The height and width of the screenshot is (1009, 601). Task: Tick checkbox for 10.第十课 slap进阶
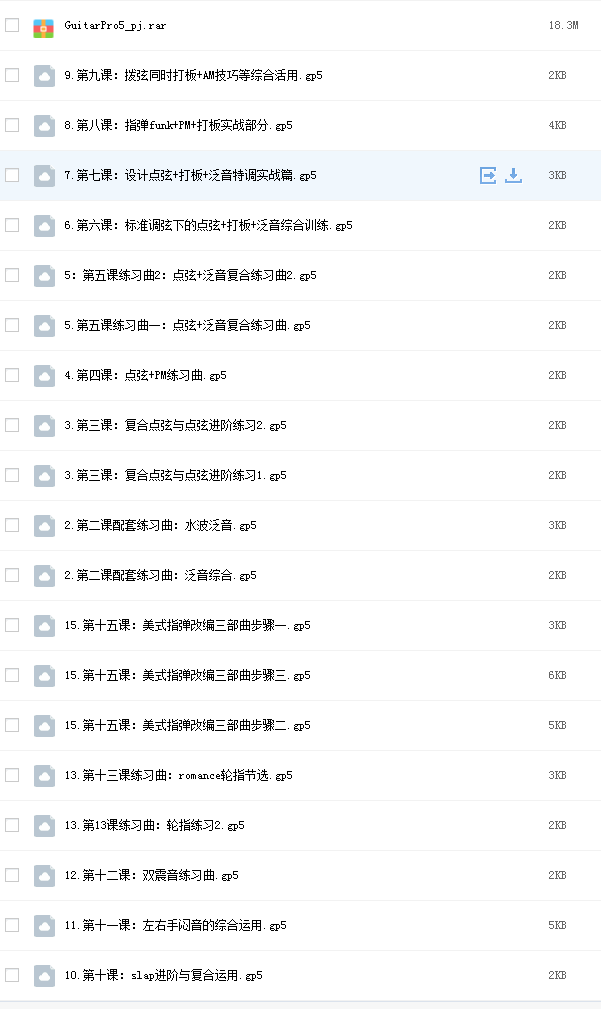tap(12, 976)
